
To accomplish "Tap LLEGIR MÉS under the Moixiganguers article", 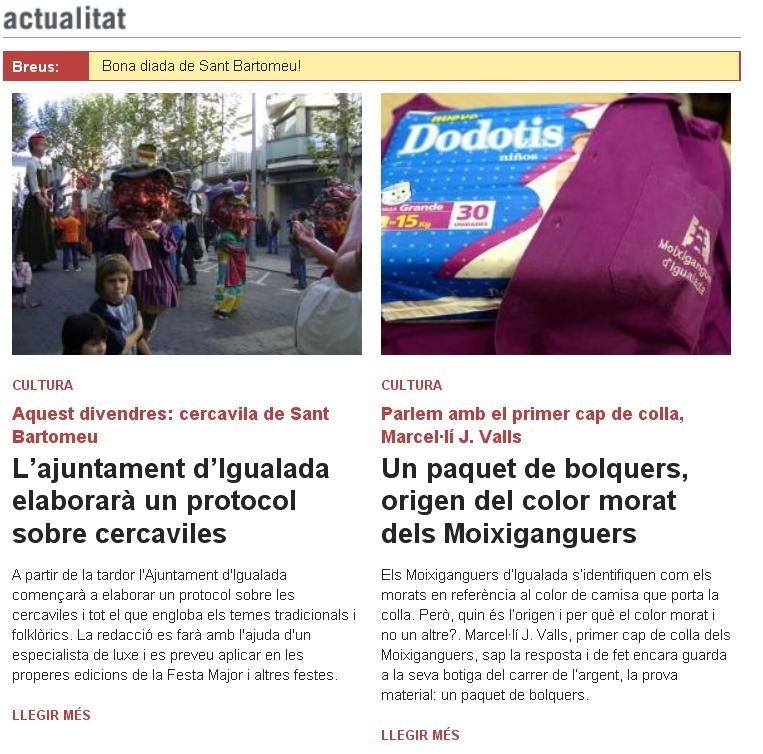I will 420,735.
